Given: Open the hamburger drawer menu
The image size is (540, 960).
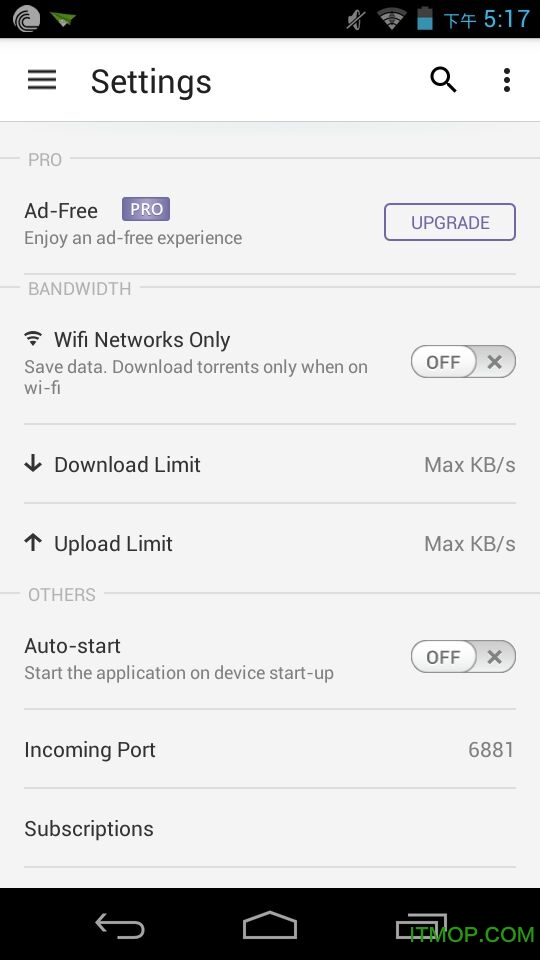Looking at the screenshot, I should pyautogui.click(x=42, y=80).
